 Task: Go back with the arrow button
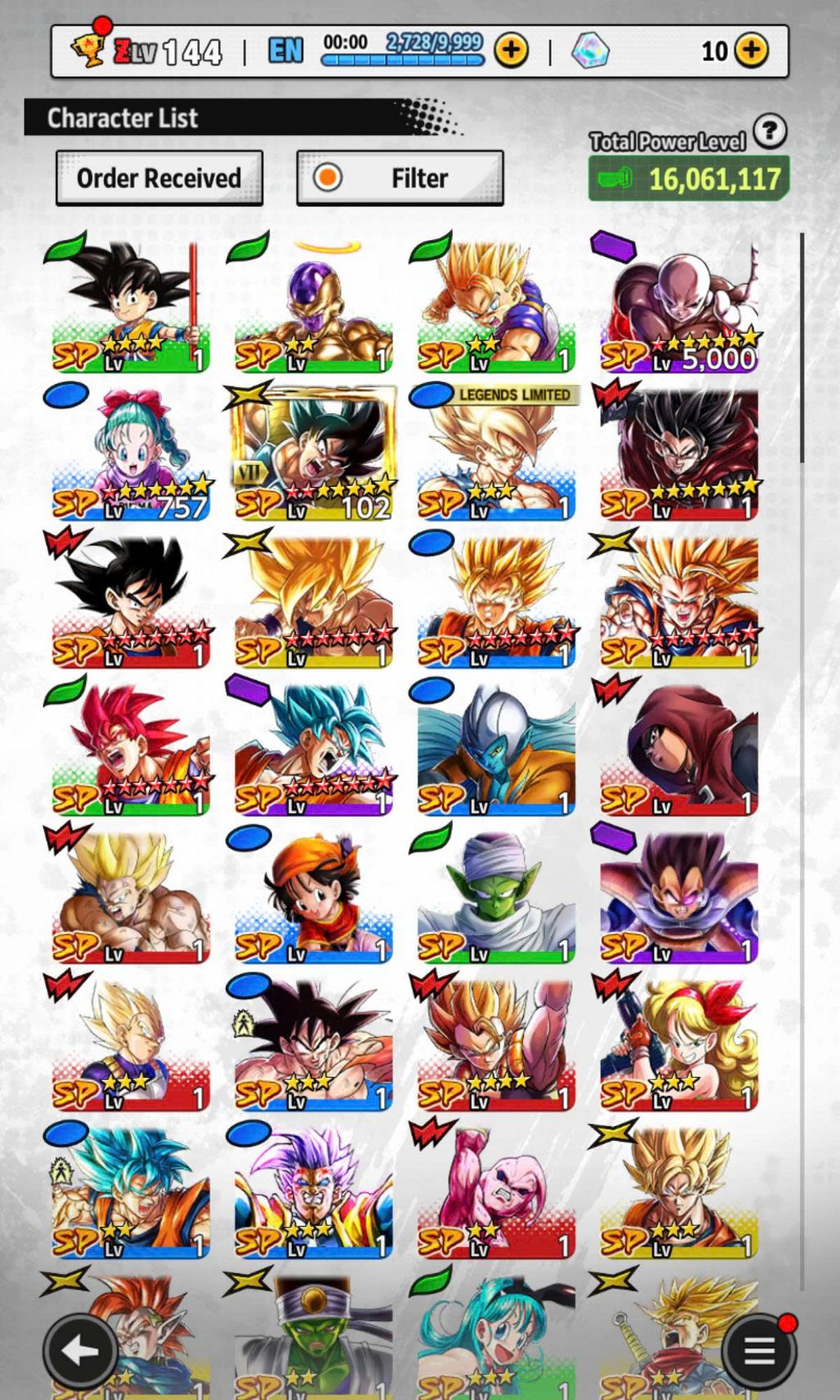(x=79, y=1352)
